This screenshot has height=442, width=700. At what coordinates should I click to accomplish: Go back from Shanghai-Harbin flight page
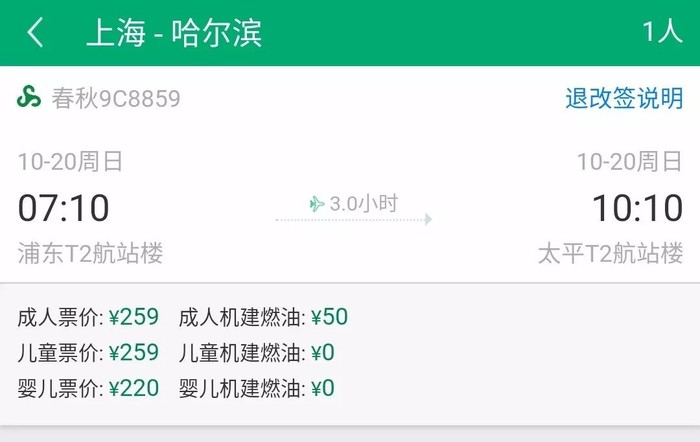pyautogui.click(x=36, y=33)
